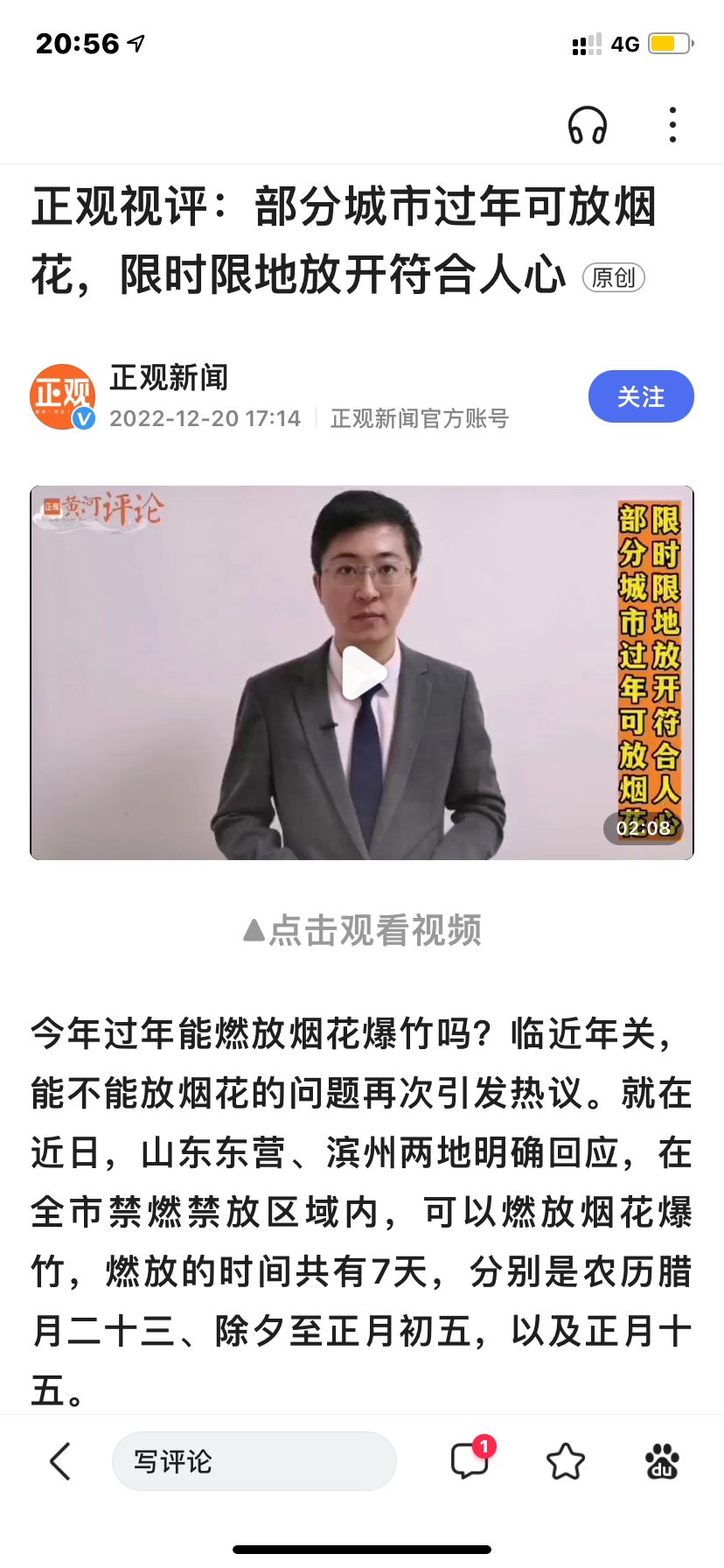The image size is (724, 1568).
Task: View comments via the speech bubble icon
Action: [x=470, y=1460]
